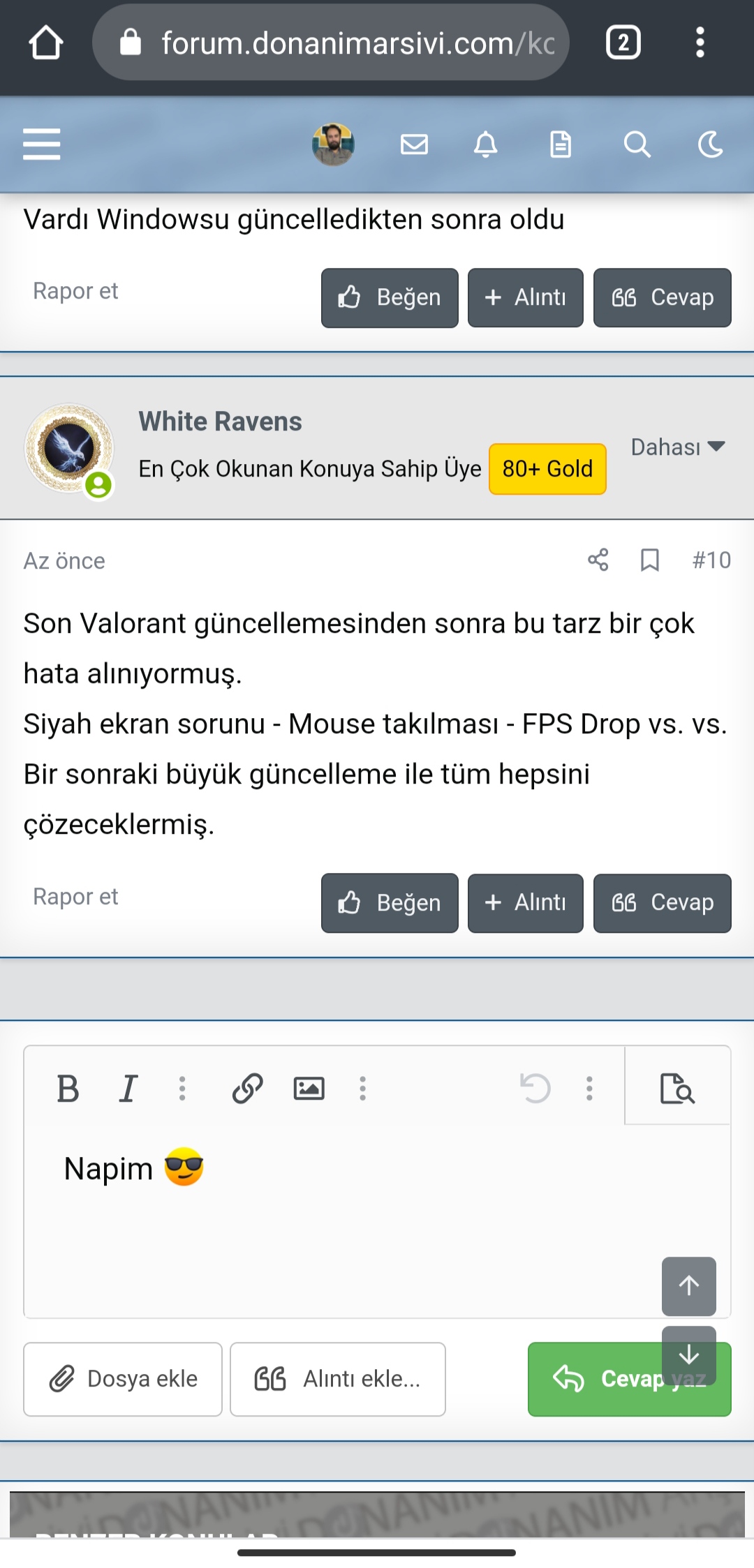Preview the reply draft
This screenshot has height=1568, width=754.
tap(677, 1089)
